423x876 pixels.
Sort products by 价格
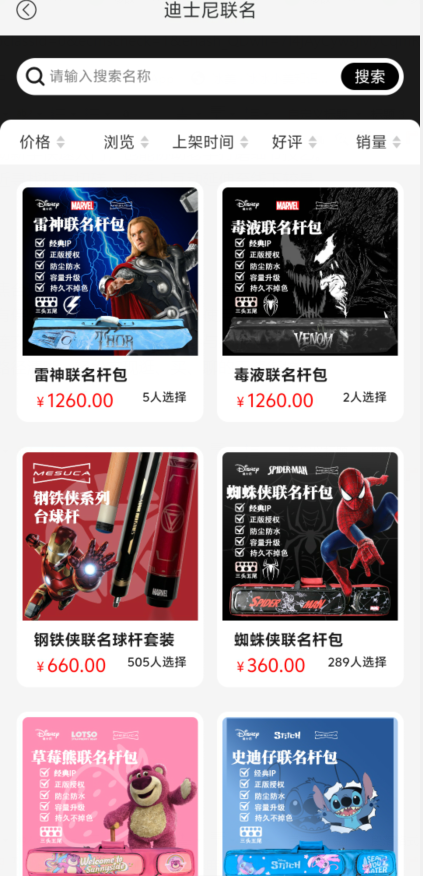pyautogui.click(x=42, y=142)
